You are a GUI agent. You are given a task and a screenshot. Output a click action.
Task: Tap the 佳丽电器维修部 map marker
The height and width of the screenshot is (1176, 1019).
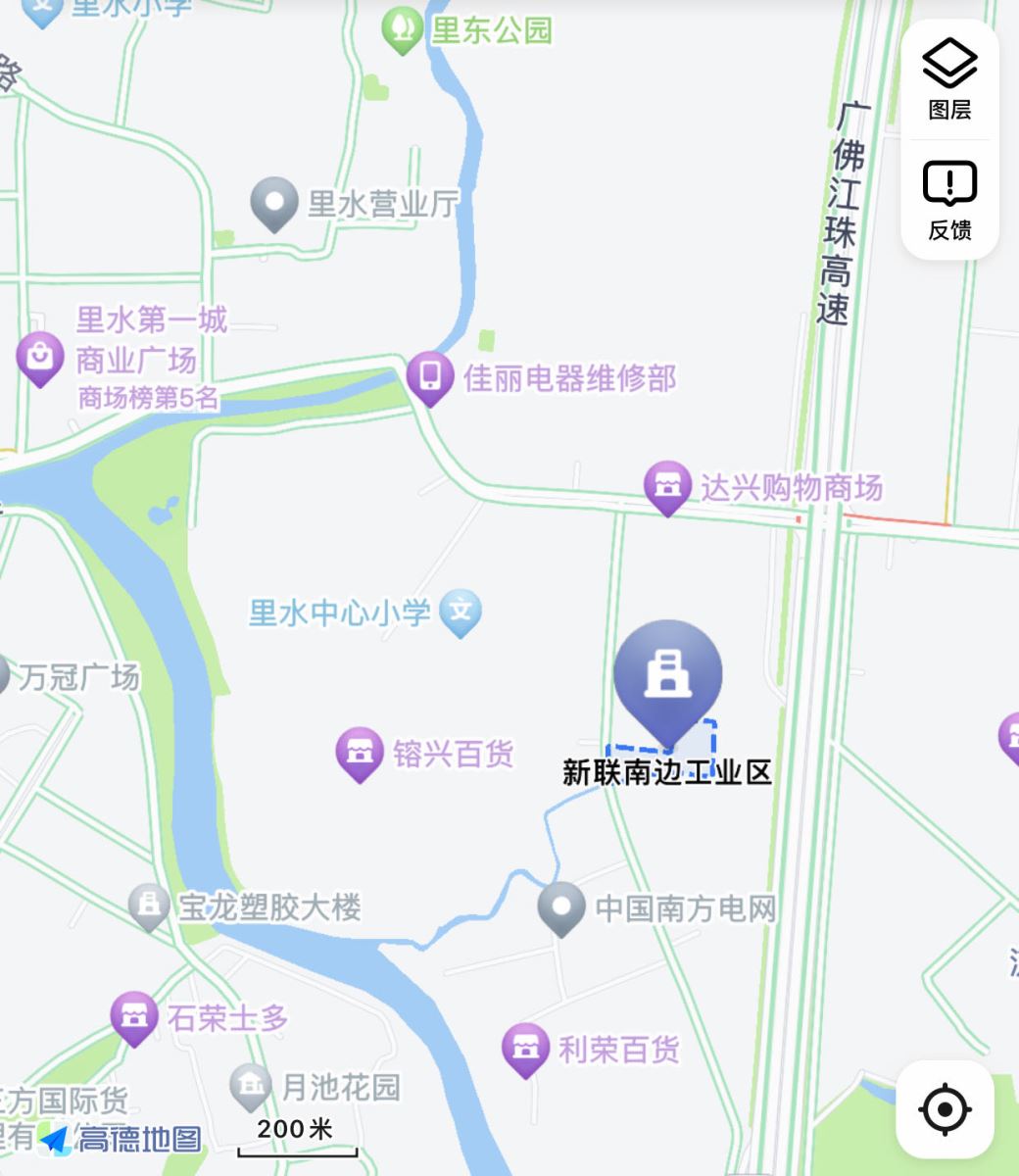[x=429, y=376]
